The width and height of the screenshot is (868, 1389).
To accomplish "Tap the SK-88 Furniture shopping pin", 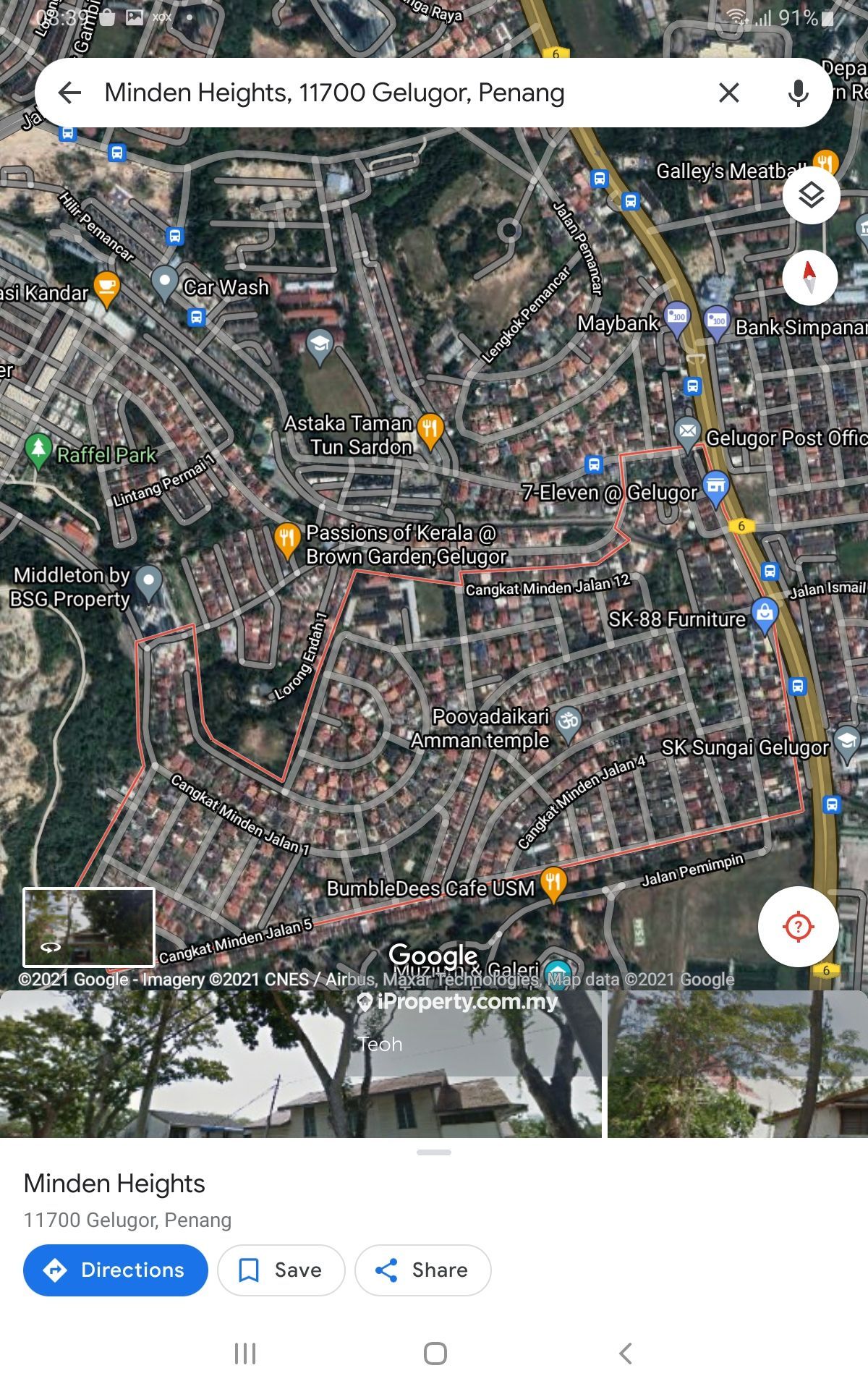I will coord(764,613).
